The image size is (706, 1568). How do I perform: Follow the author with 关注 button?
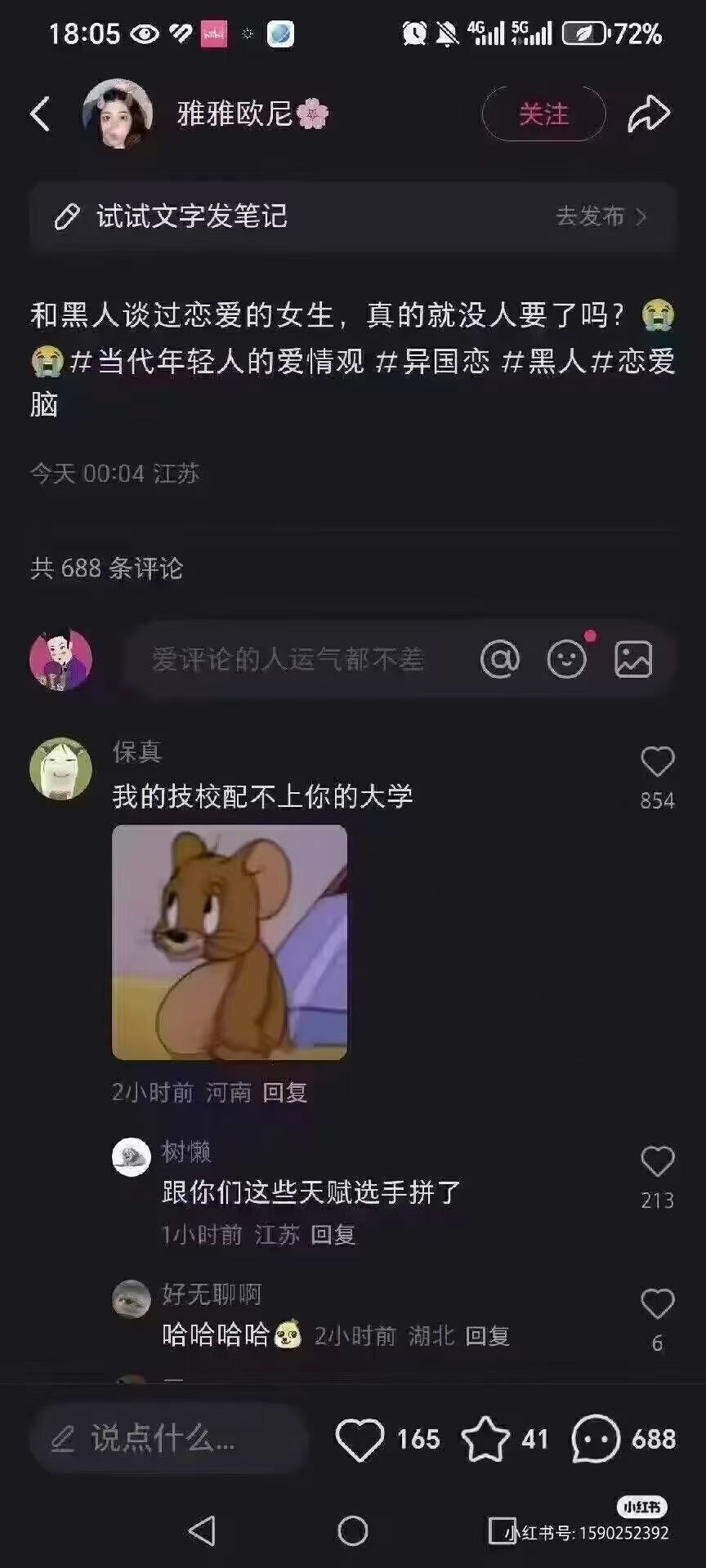click(x=543, y=114)
